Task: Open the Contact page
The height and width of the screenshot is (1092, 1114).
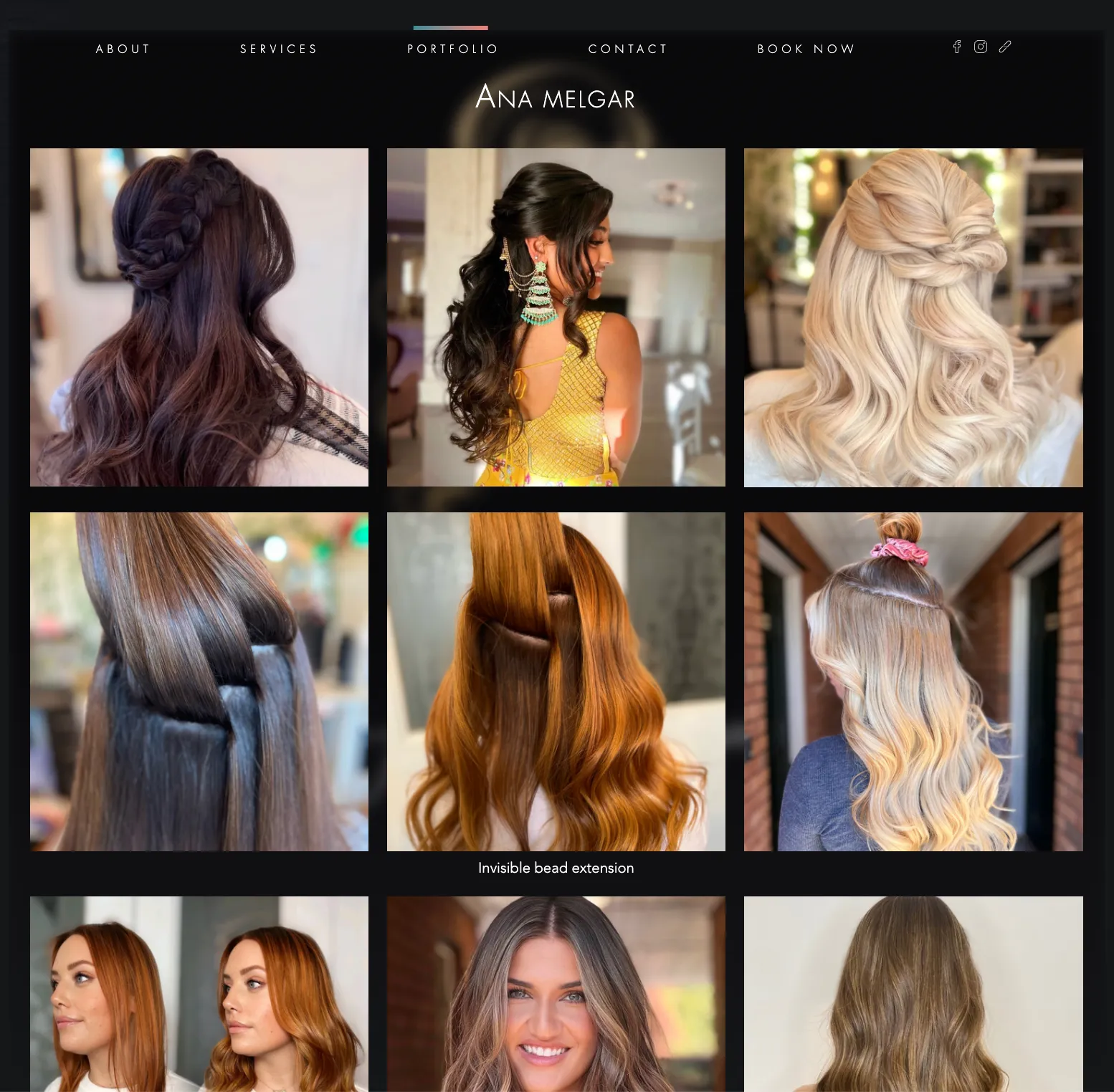Action: [x=627, y=49]
